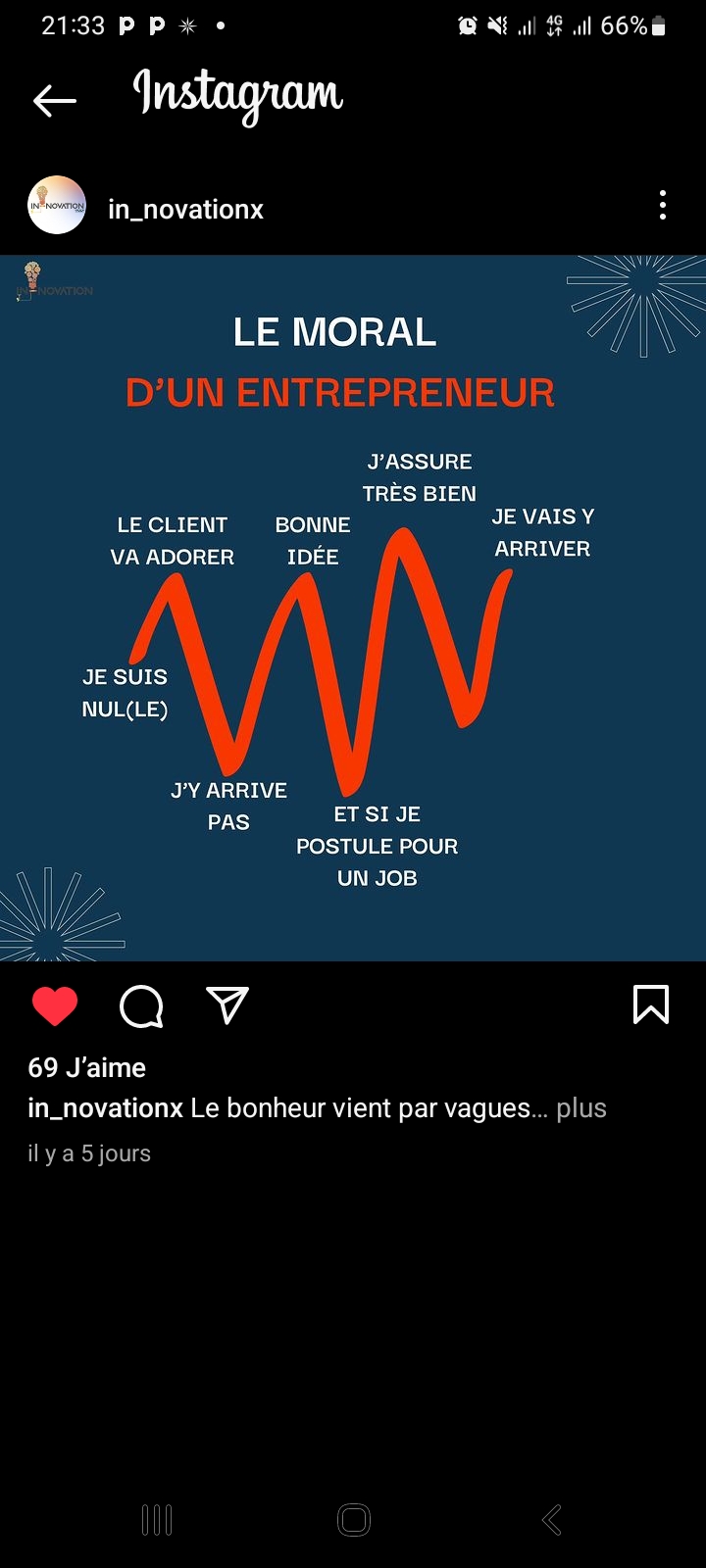Go back using the top arrow
Viewport: 706px width, 1568px height.
(x=55, y=100)
